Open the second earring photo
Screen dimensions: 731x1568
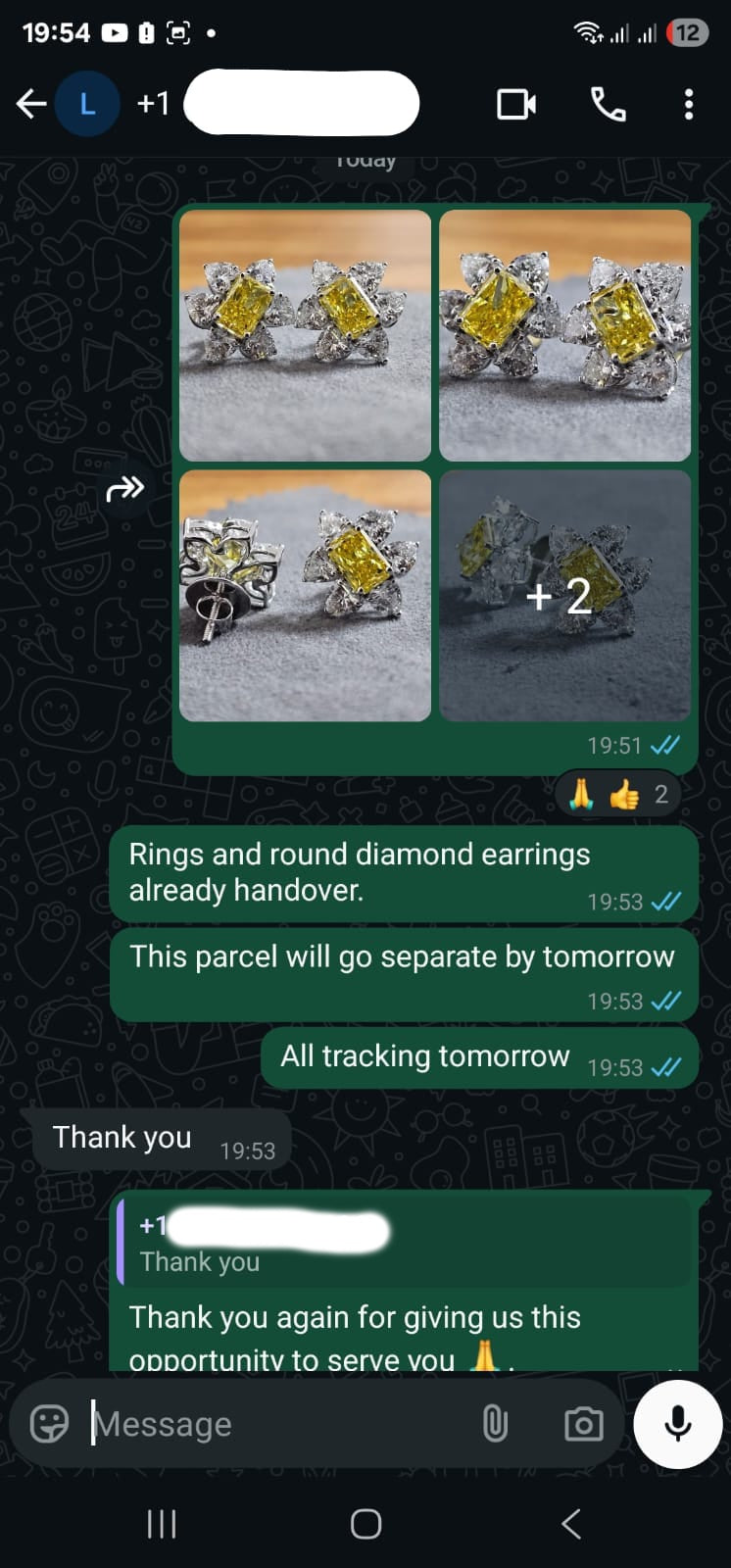pyautogui.click(x=565, y=335)
